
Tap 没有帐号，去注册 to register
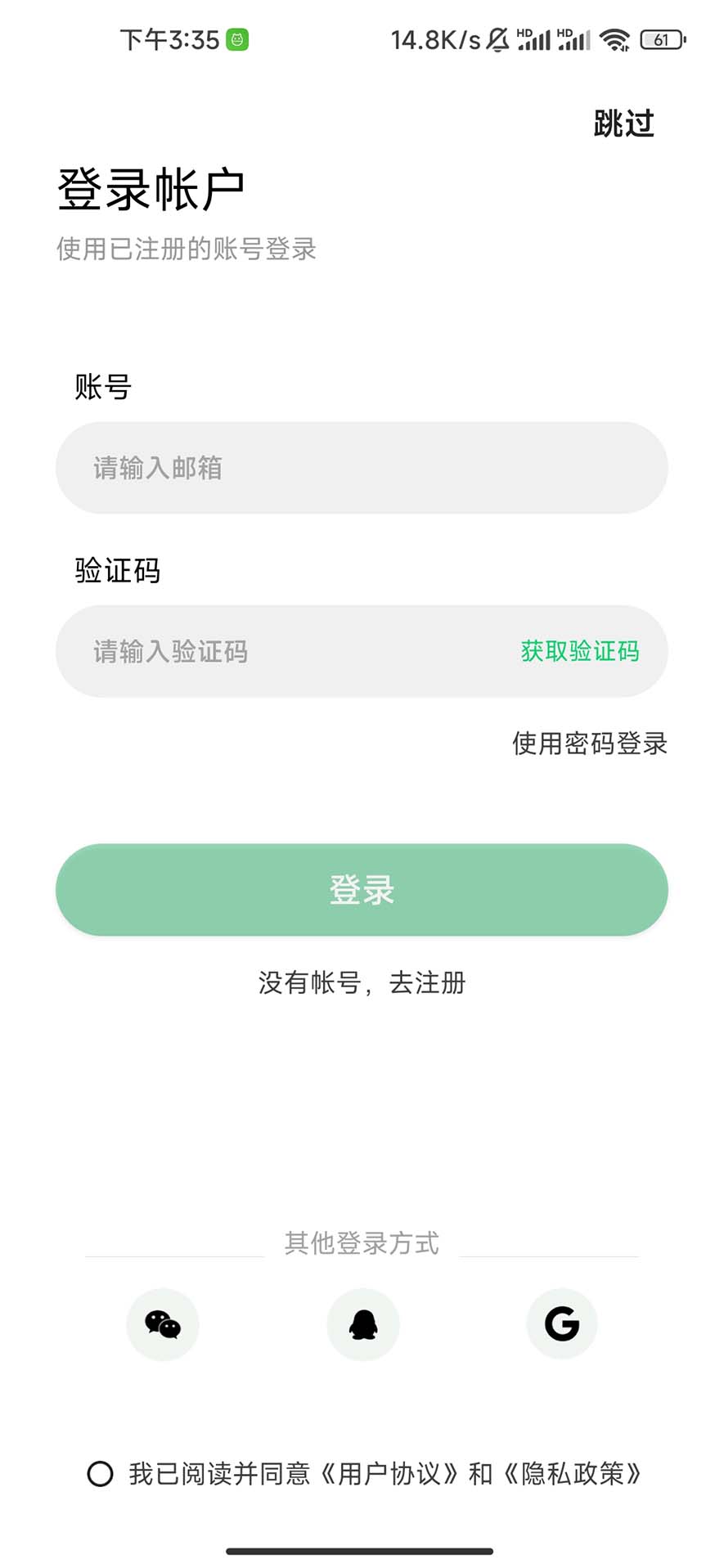[x=362, y=983]
